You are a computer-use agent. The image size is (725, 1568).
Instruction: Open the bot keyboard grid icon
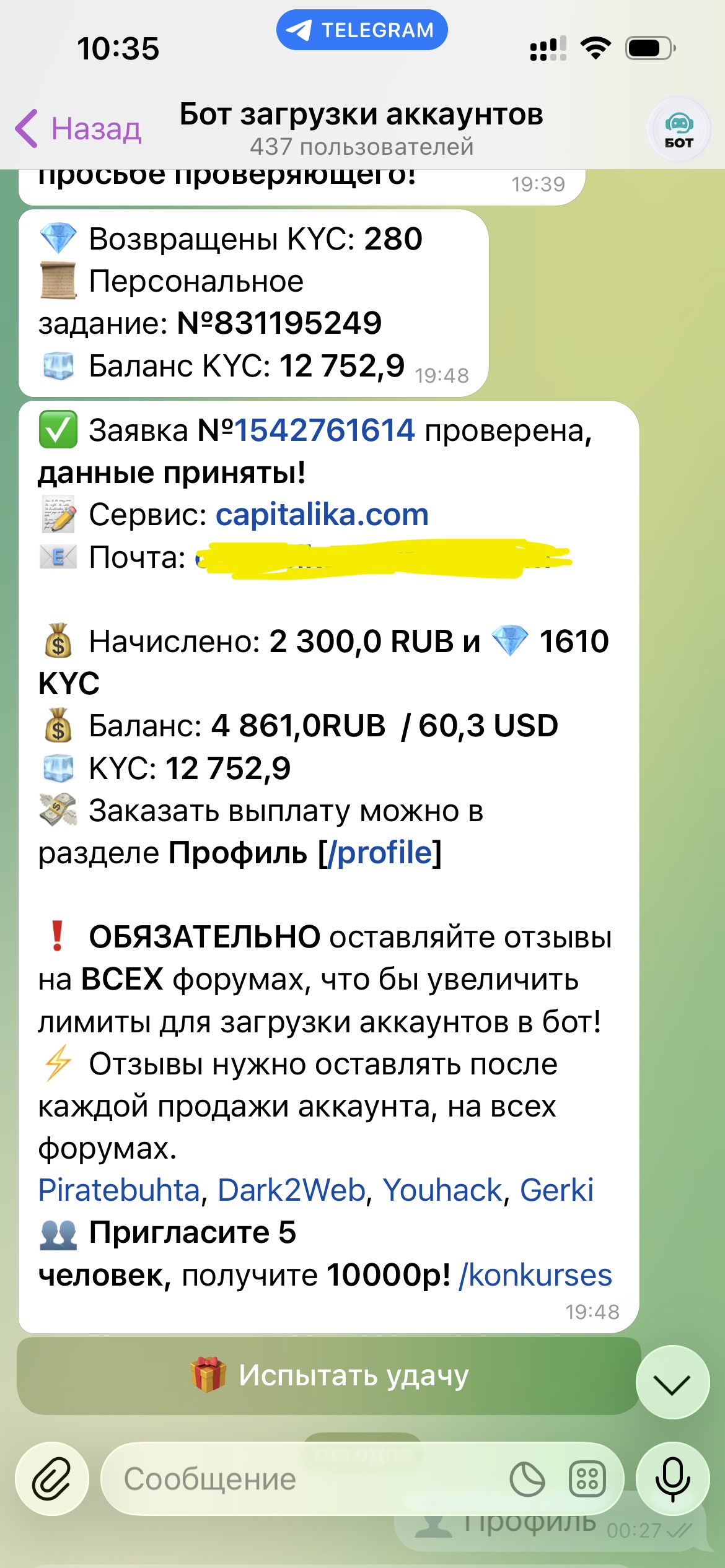586,1479
